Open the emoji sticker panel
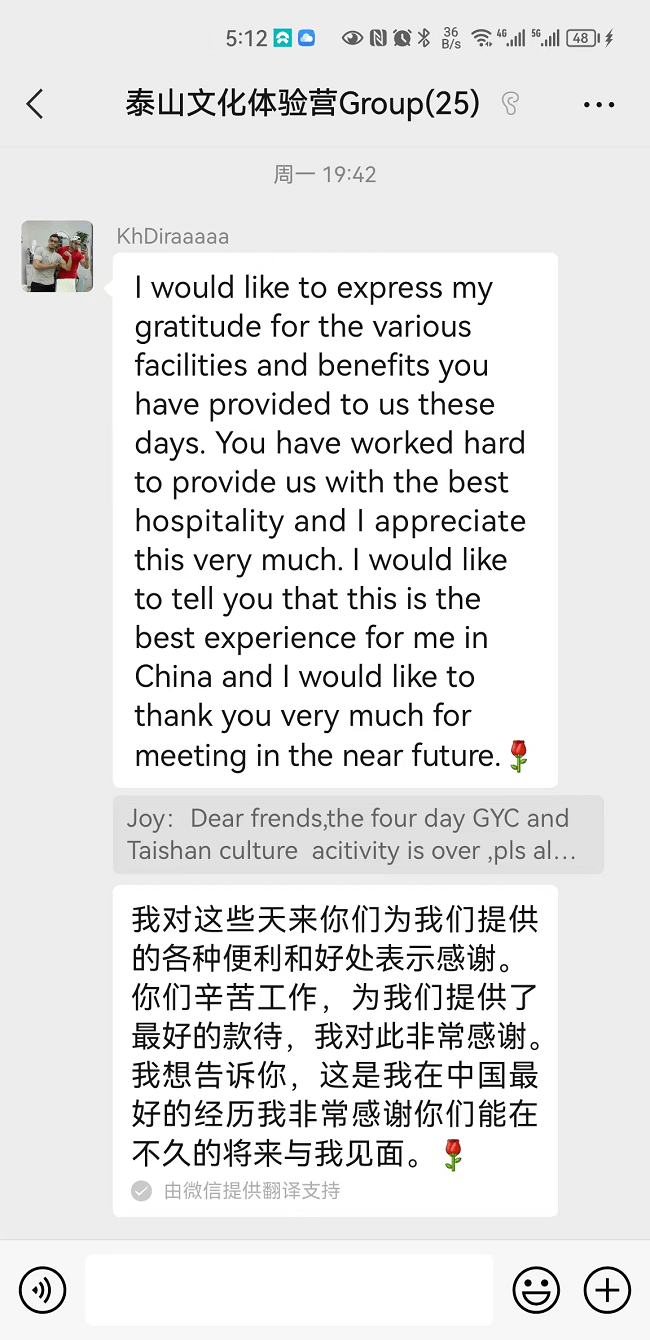Image resolution: width=650 pixels, height=1340 pixels. (x=536, y=1289)
